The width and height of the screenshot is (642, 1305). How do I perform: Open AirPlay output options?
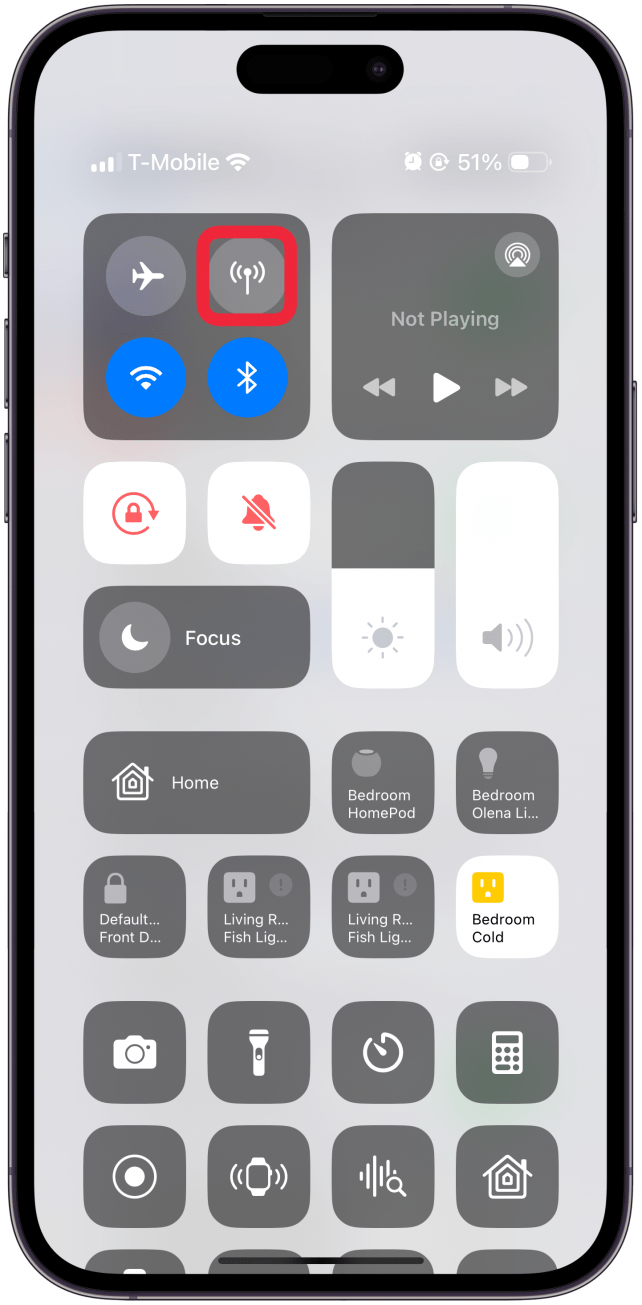(x=517, y=255)
